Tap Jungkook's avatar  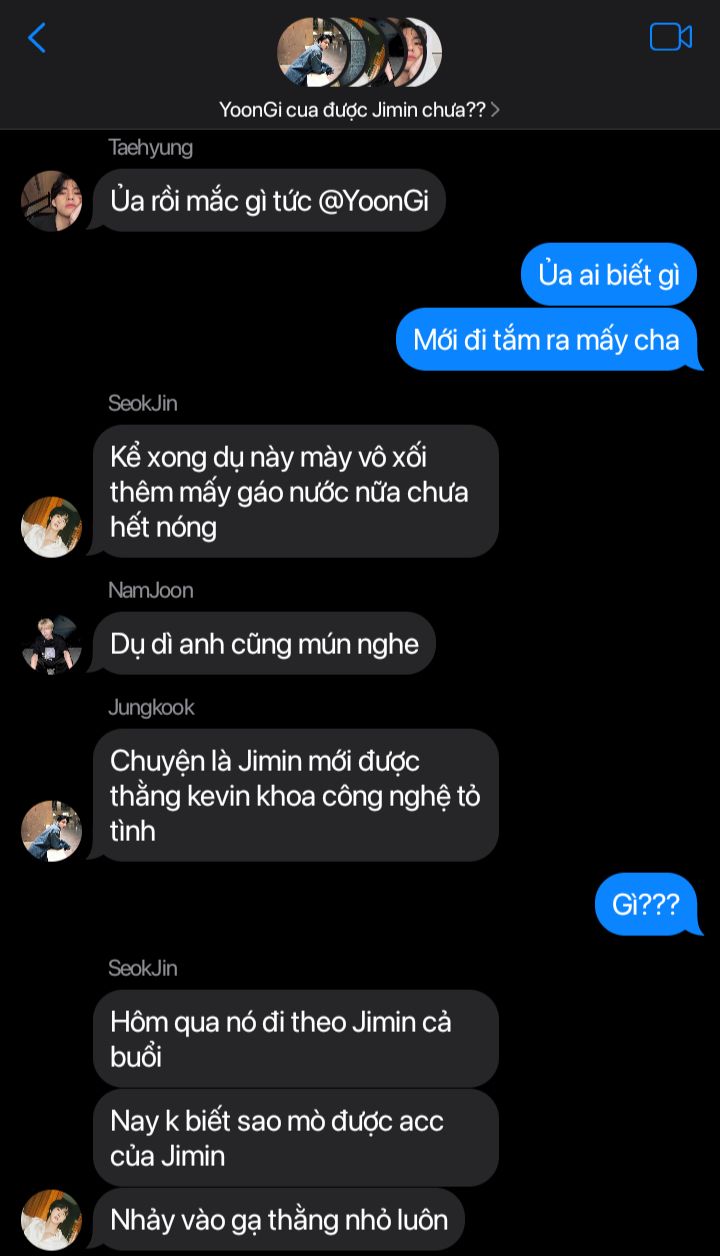pyautogui.click(x=51, y=830)
